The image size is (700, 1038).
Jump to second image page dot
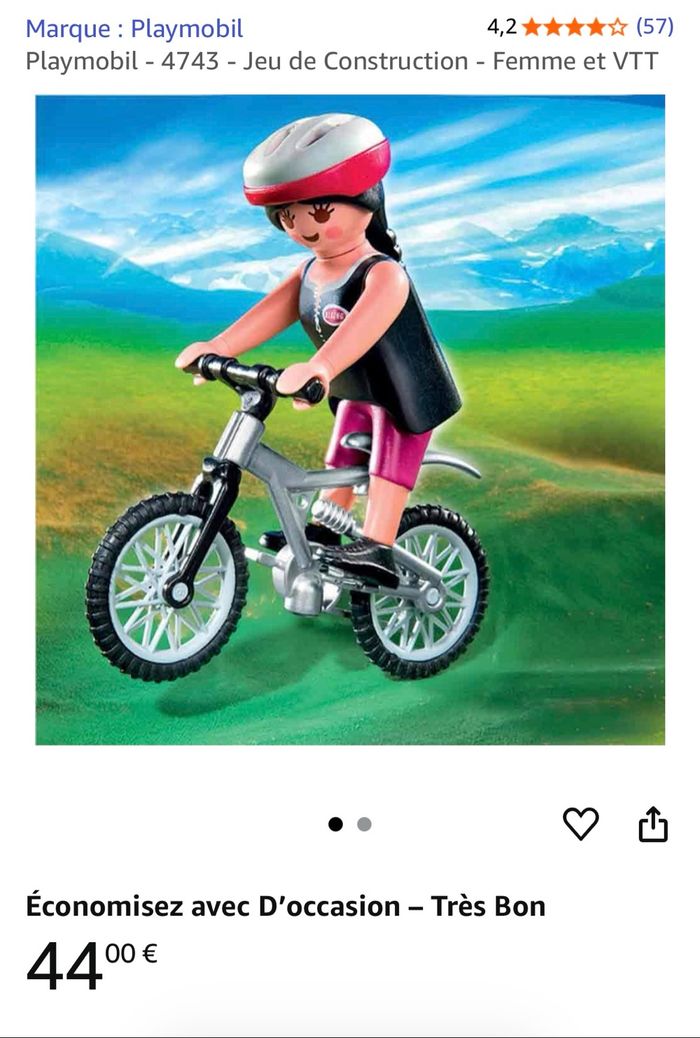pos(364,824)
